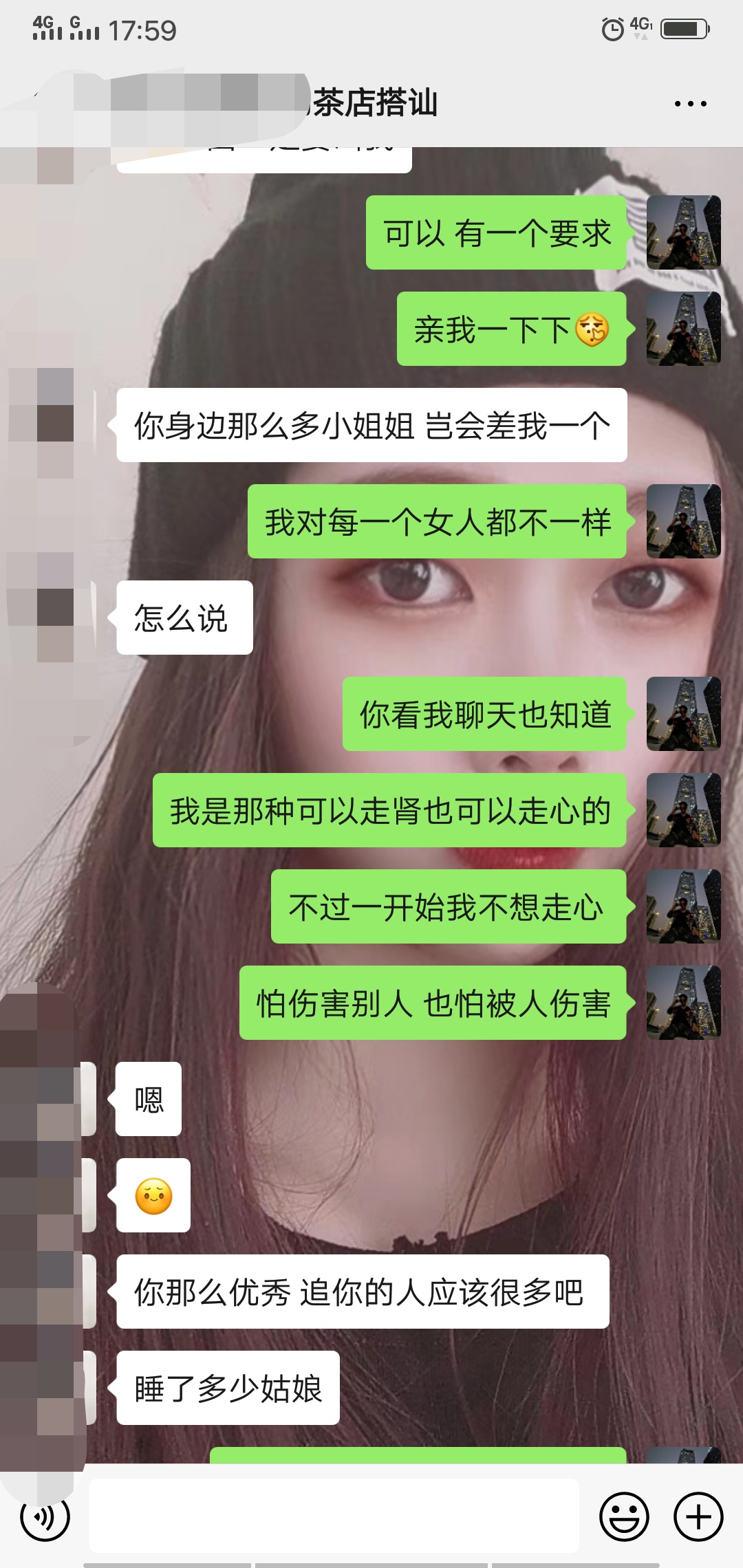Viewport: 743px width, 1568px height.
Task: Open the plus attachment menu
Action: [x=698, y=1516]
